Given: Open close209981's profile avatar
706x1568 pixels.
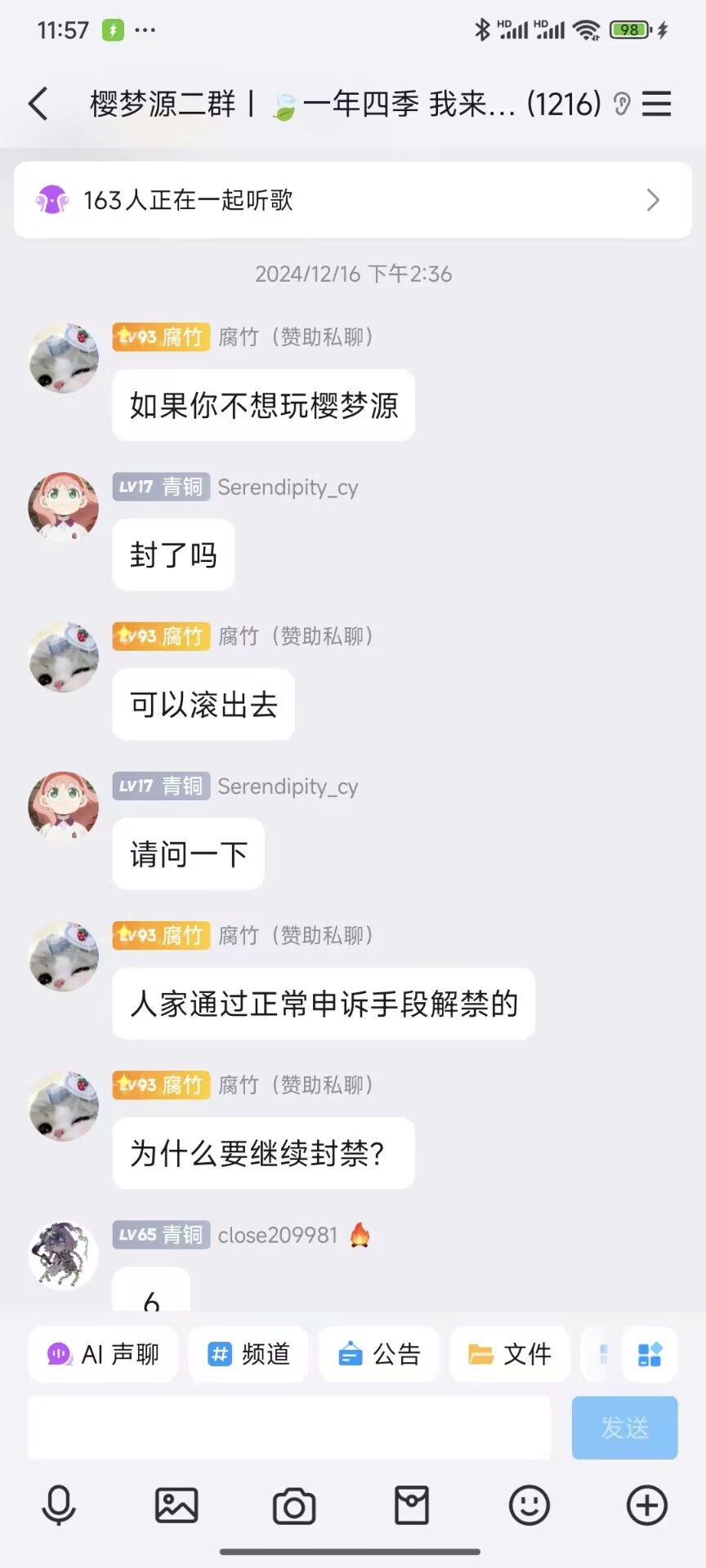Looking at the screenshot, I should coord(63,1255).
